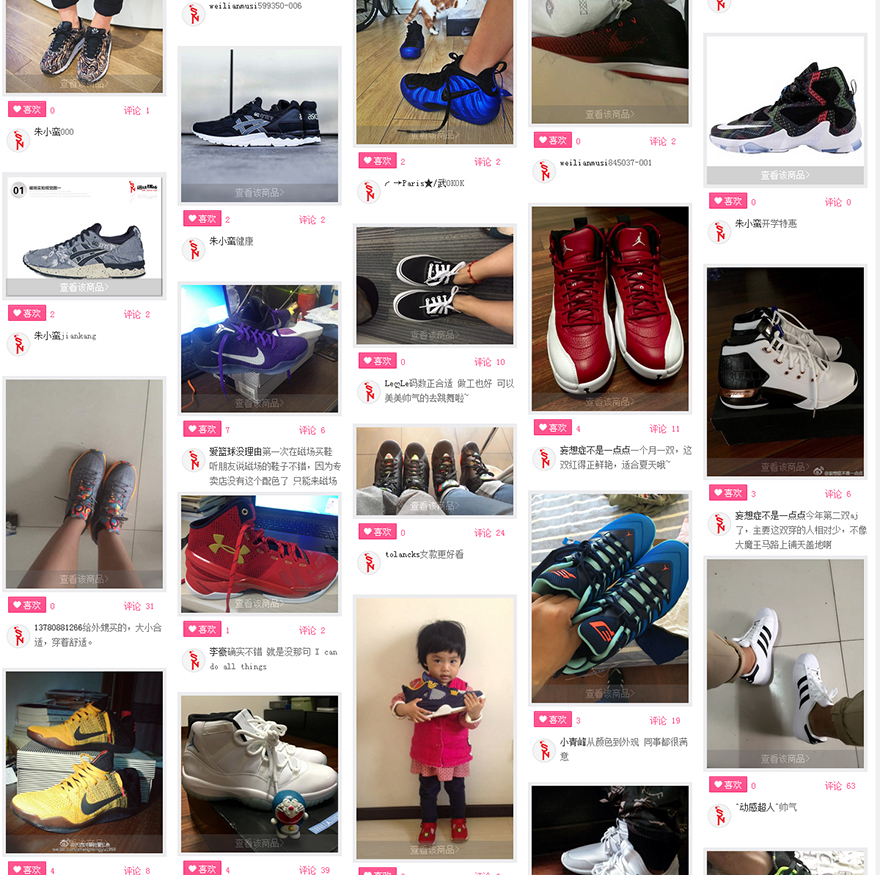Open the gray Asics photo by 朱小蛮jiankang
The width and height of the screenshot is (880, 875).
click(84, 235)
